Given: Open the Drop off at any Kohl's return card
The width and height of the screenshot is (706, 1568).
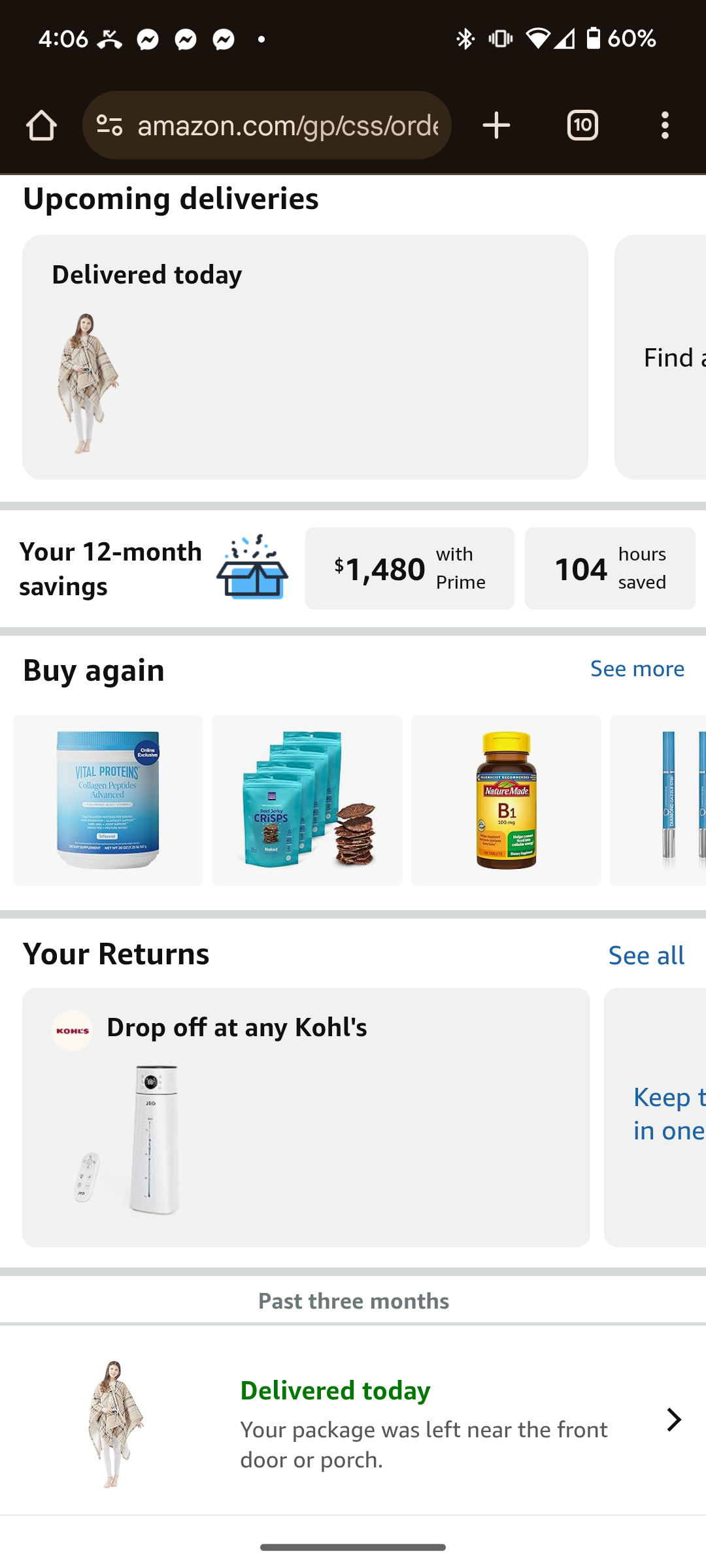Looking at the screenshot, I should 306,1117.
